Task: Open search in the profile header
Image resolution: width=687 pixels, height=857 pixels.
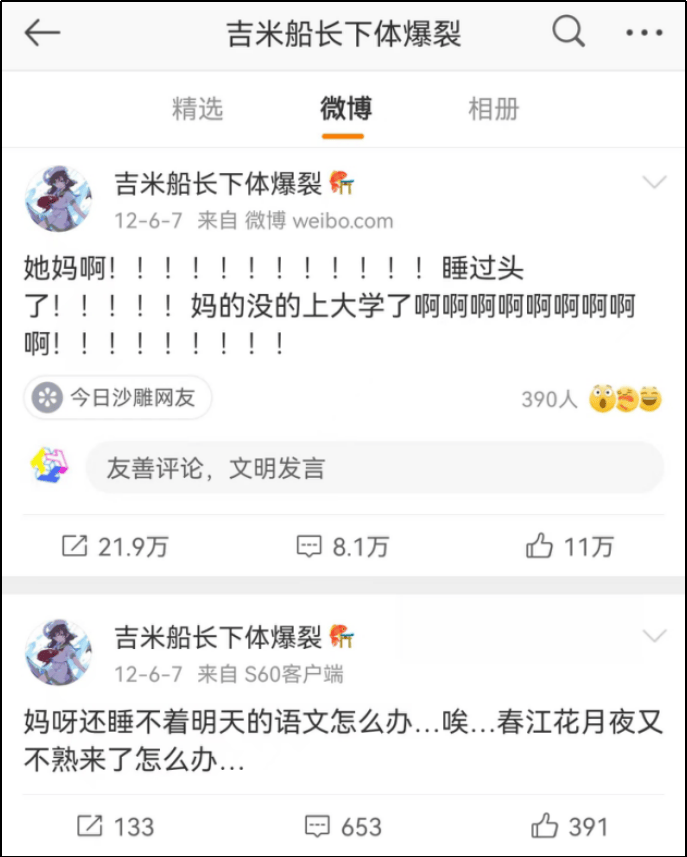Action: [x=568, y=32]
